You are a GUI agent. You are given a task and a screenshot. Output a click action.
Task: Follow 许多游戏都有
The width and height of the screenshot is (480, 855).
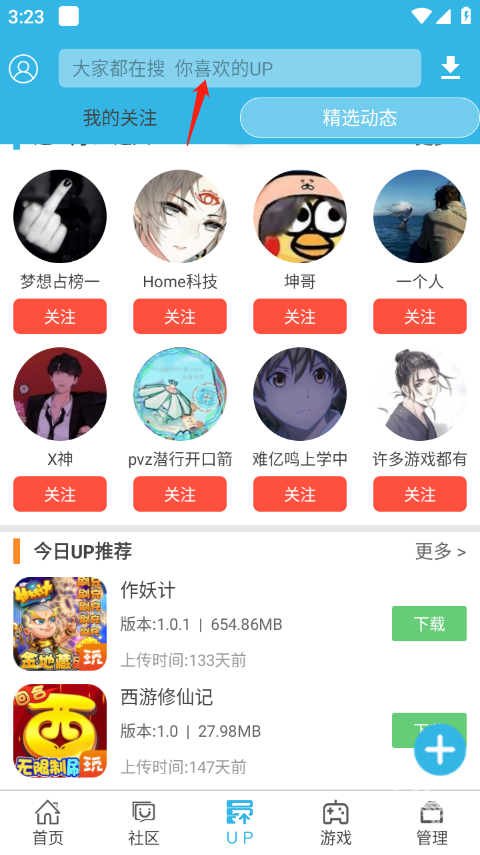click(x=420, y=494)
